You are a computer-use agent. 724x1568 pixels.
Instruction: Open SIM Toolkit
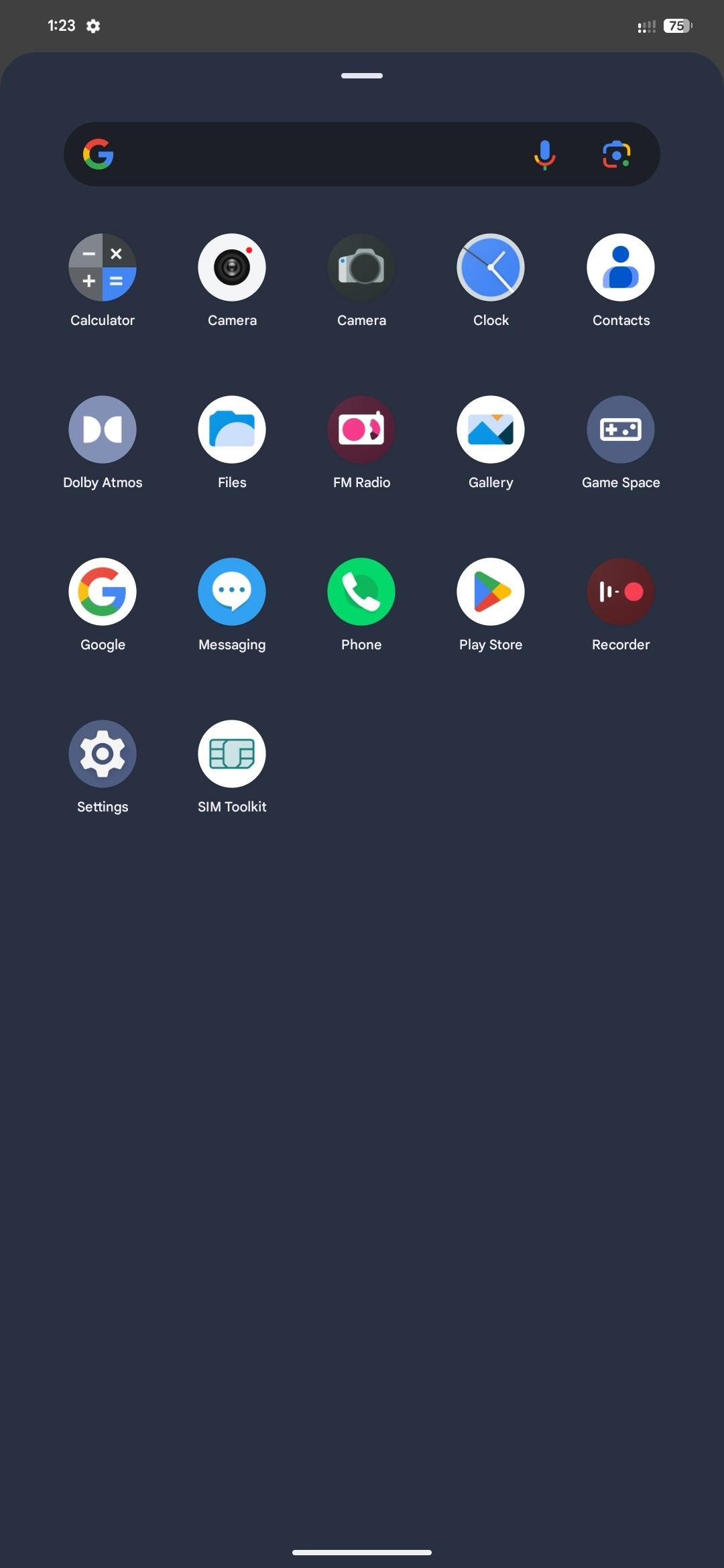(x=232, y=754)
